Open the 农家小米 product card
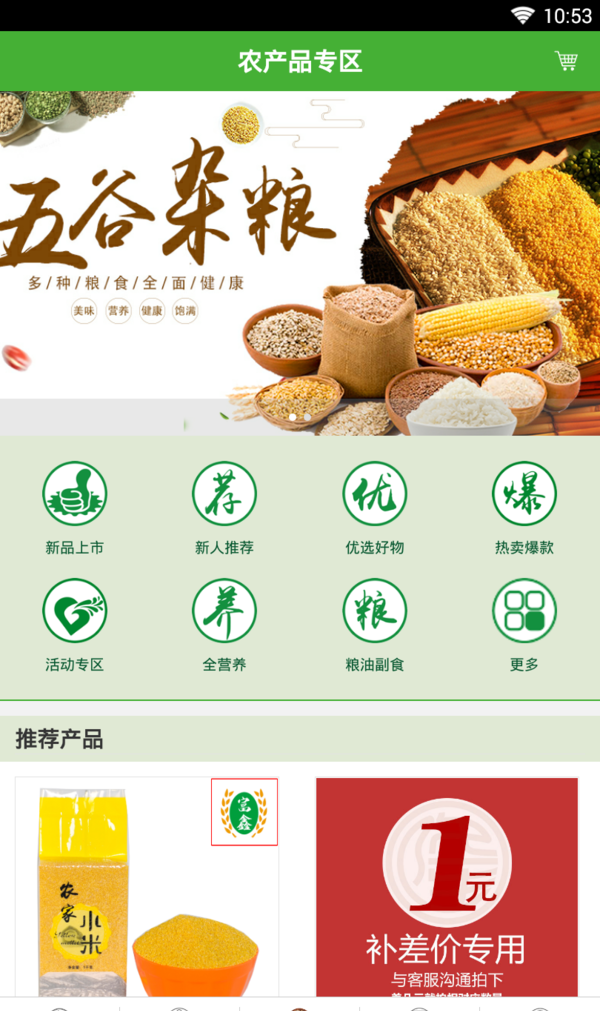The height and width of the screenshot is (1011, 600). 147,886
